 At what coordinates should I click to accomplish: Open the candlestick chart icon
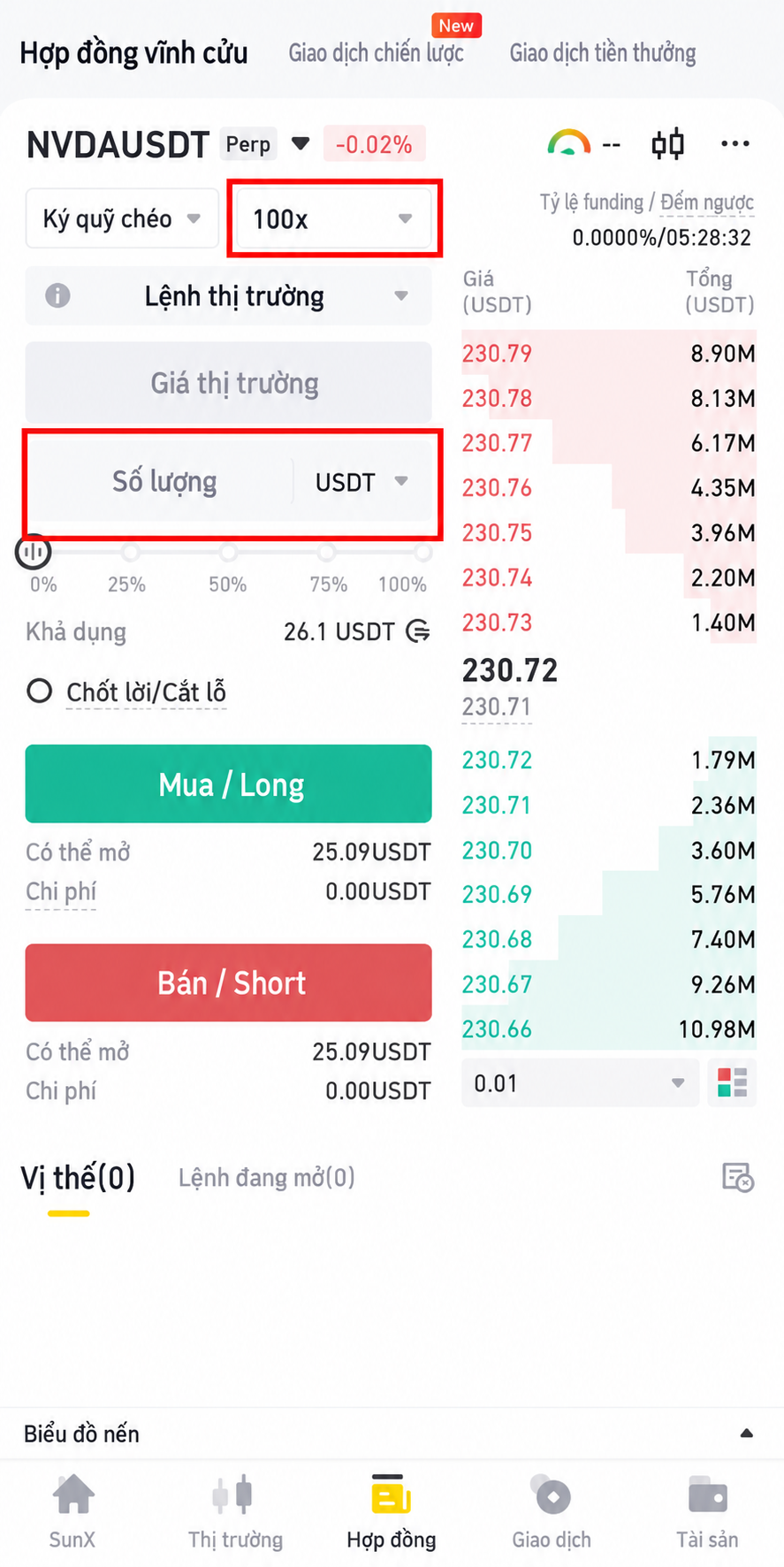(x=667, y=143)
